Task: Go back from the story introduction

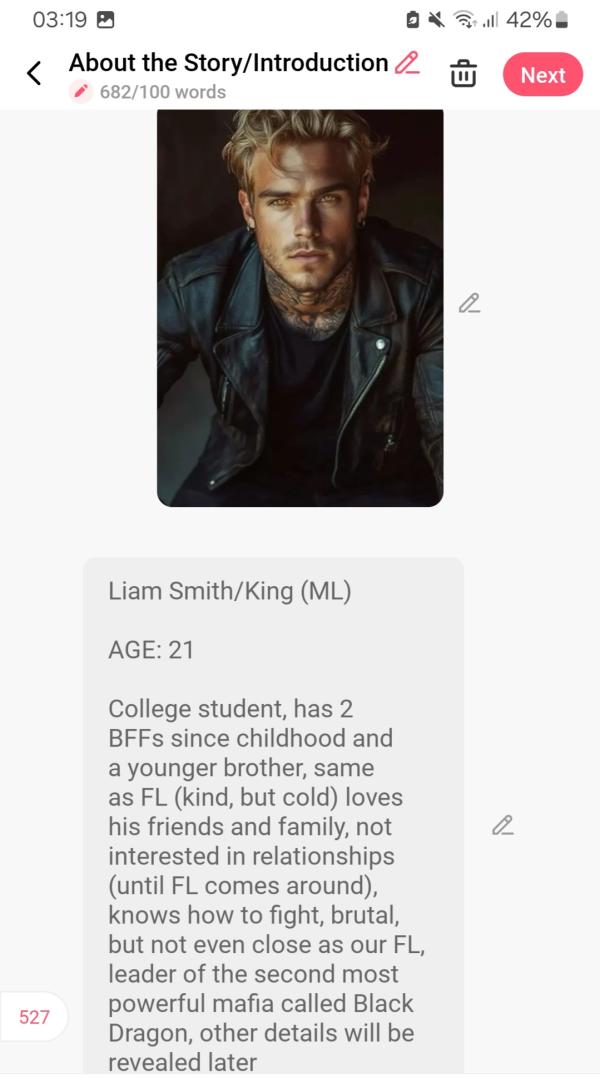Action: tap(34, 74)
